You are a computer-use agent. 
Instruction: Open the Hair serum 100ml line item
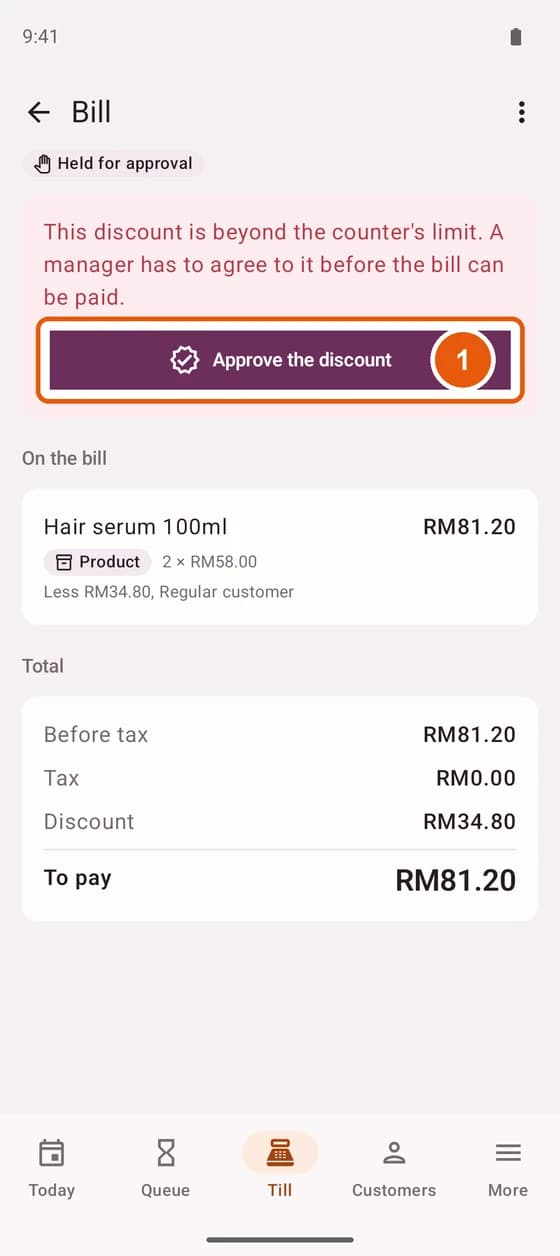(x=280, y=557)
